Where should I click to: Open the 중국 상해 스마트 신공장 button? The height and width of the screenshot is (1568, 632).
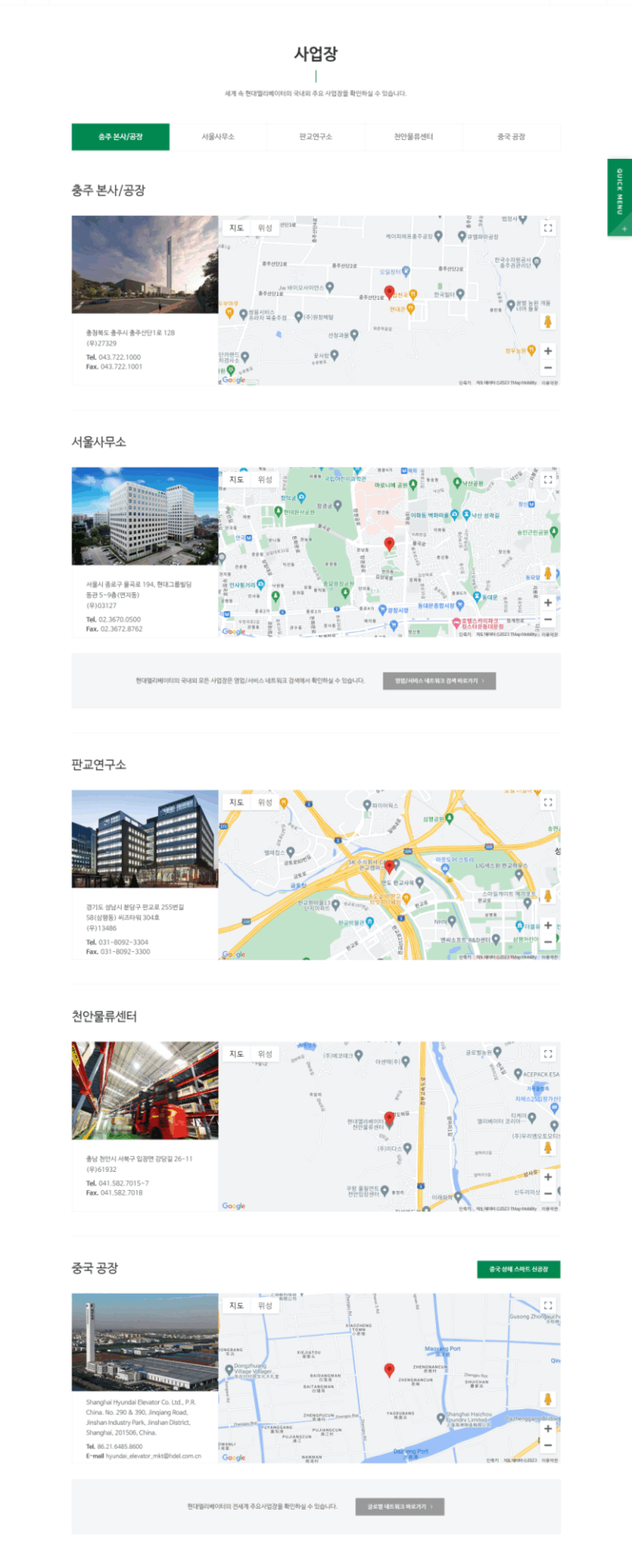[x=518, y=1269]
